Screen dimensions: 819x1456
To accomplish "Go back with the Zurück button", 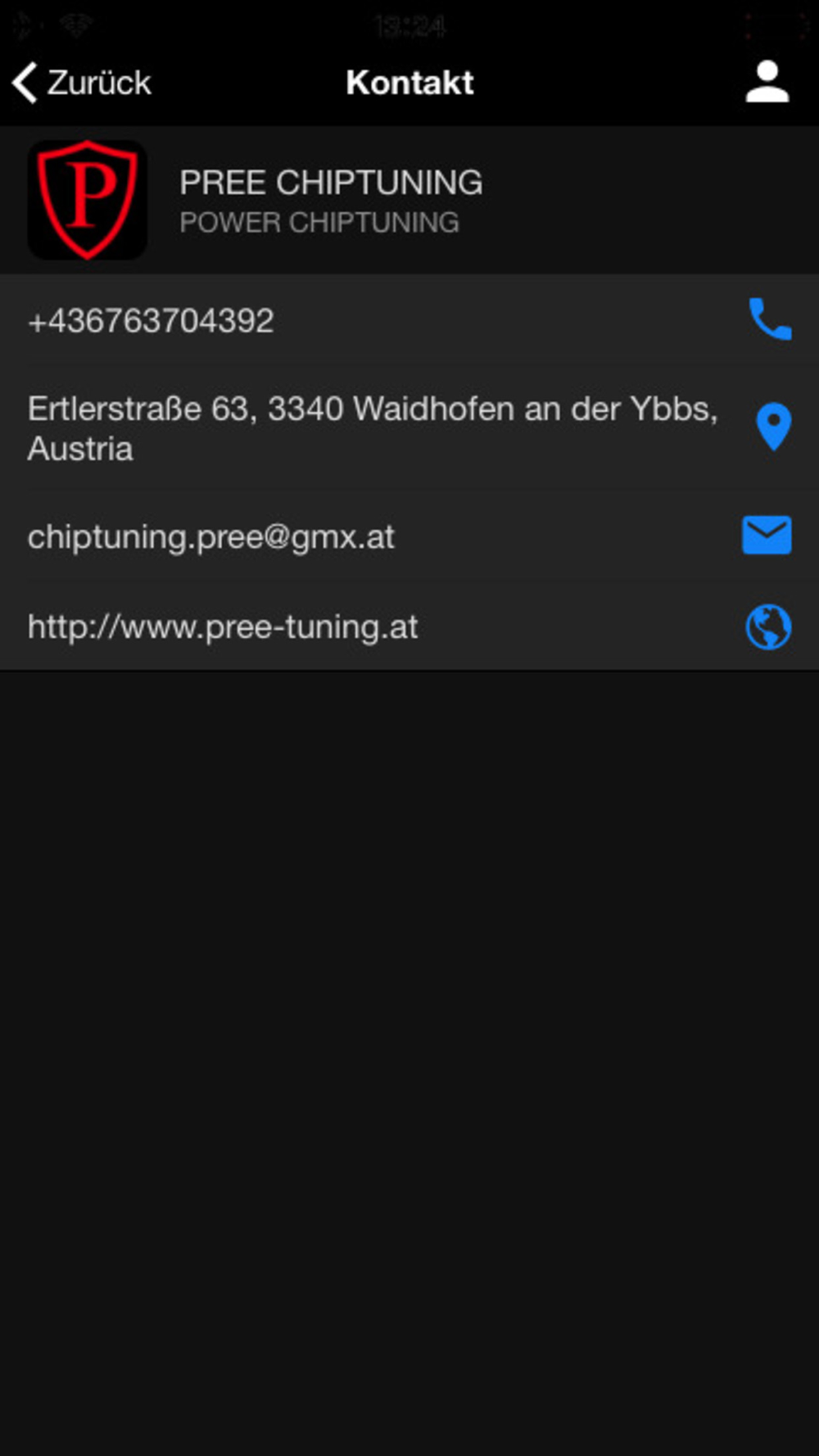I will (82, 83).
